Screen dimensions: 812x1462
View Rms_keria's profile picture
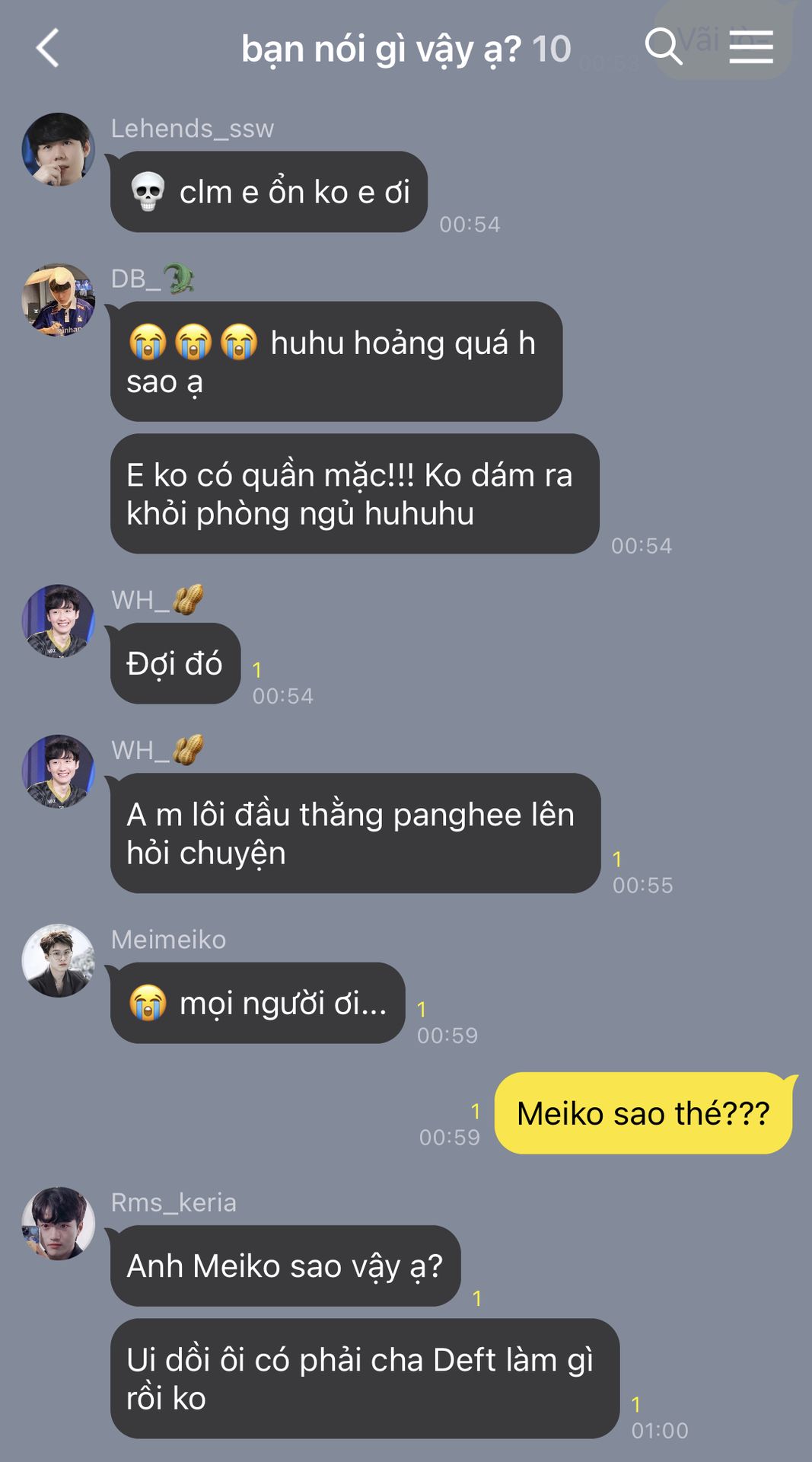(59, 1223)
